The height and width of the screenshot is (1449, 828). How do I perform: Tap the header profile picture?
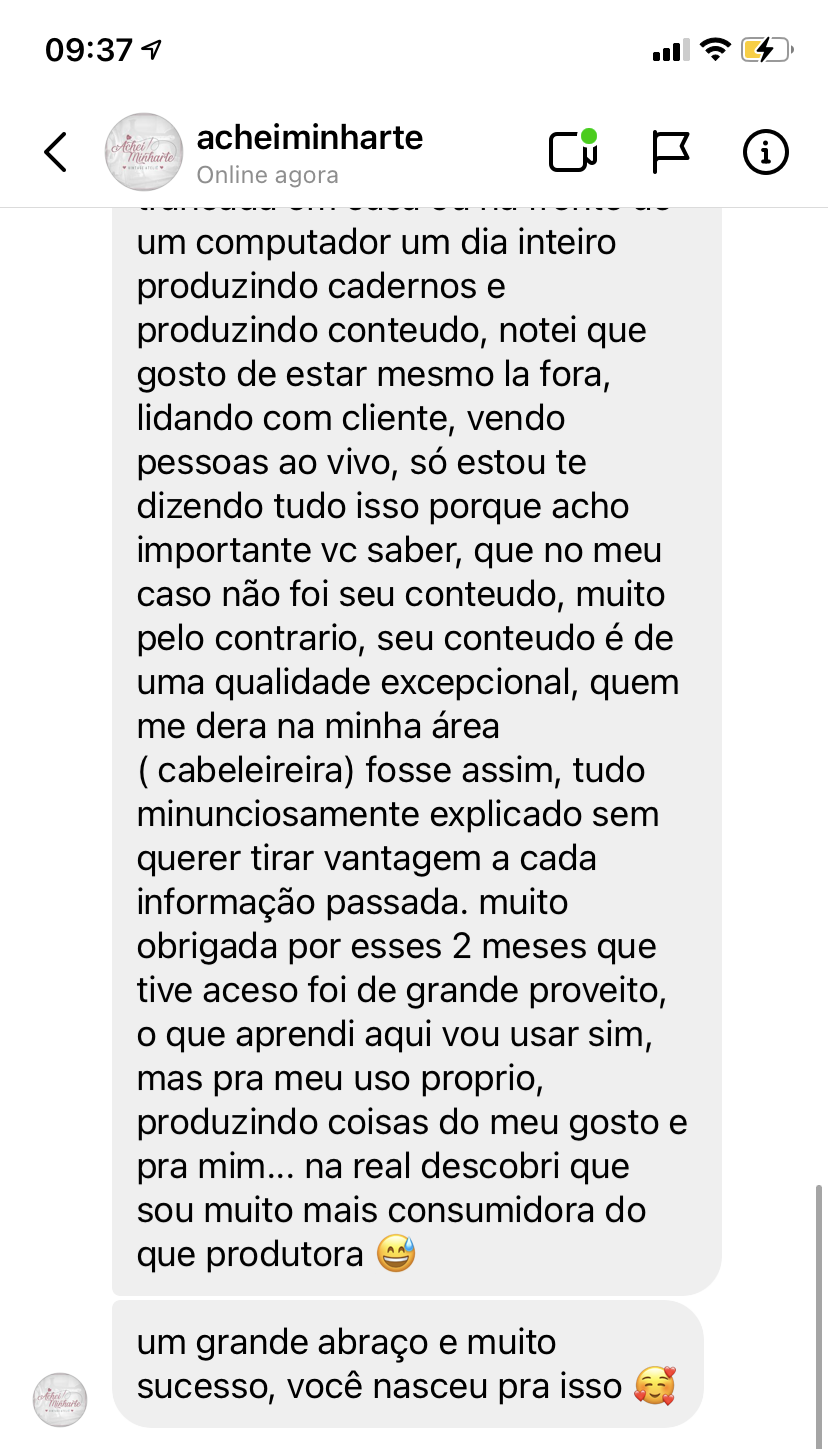click(x=144, y=152)
